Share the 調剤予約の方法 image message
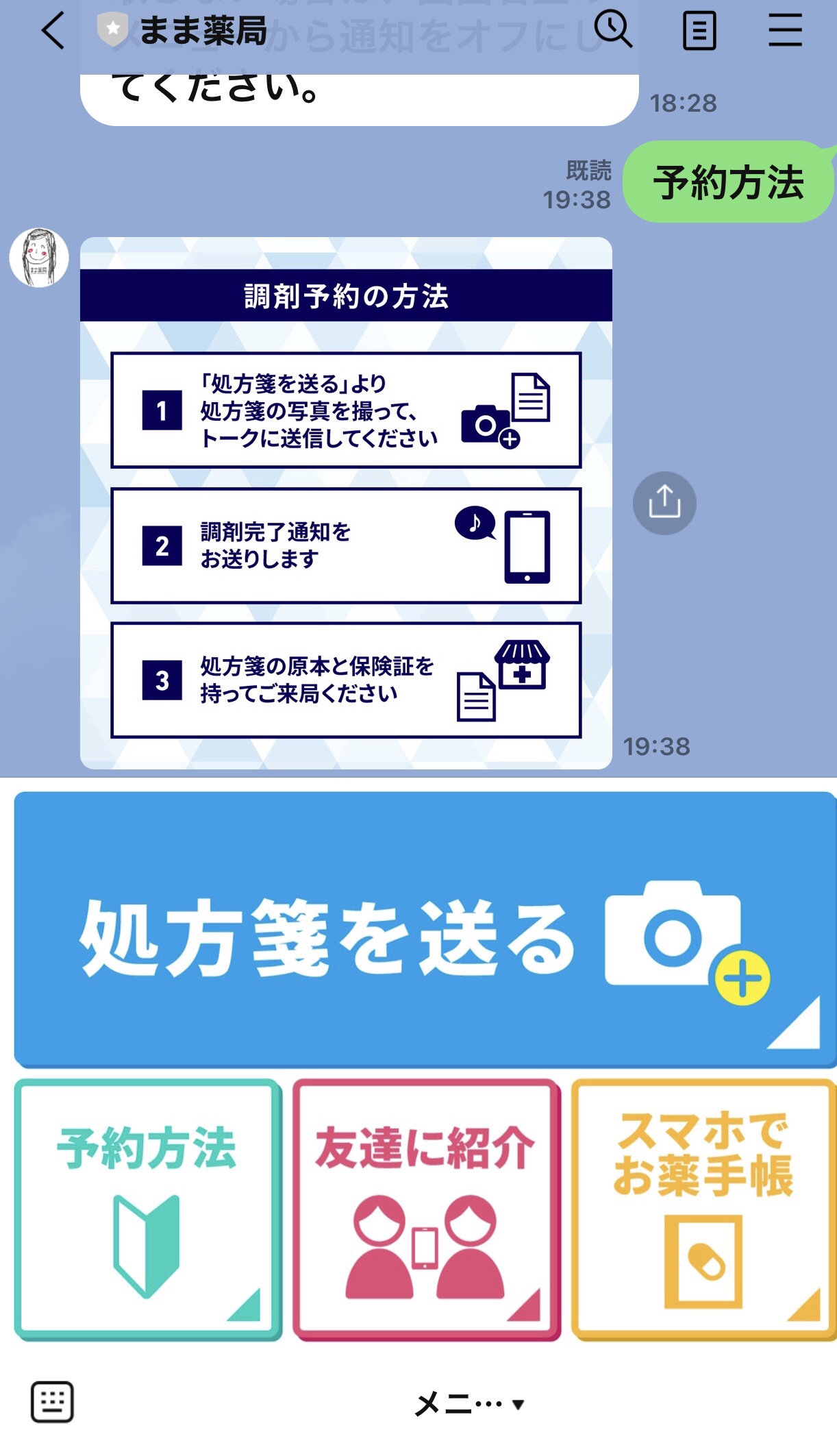The image size is (837, 1456). coord(664,503)
